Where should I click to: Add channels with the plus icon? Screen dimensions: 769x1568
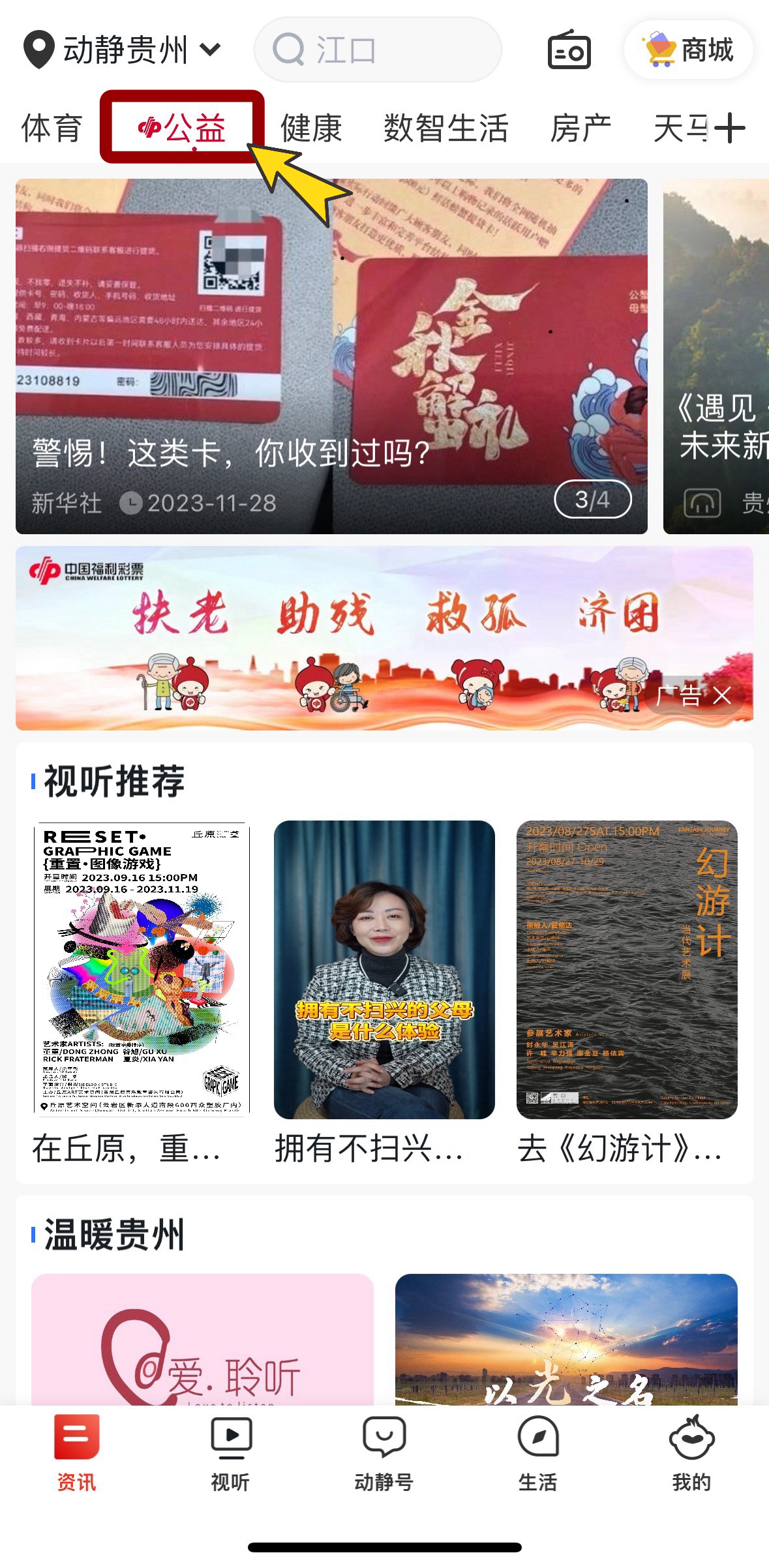tap(730, 128)
